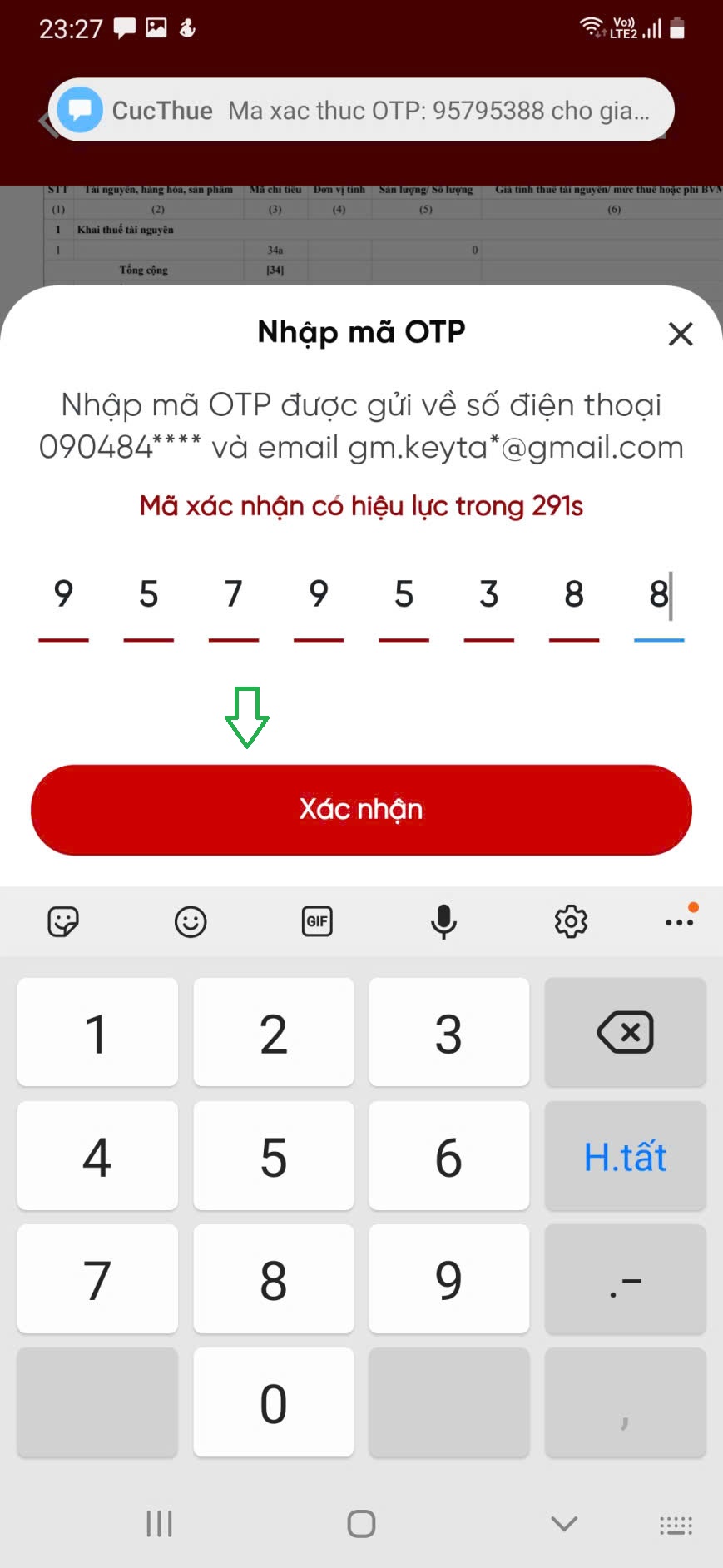
Task: Select the last OTP digit field
Action: [x=658, y=598]
